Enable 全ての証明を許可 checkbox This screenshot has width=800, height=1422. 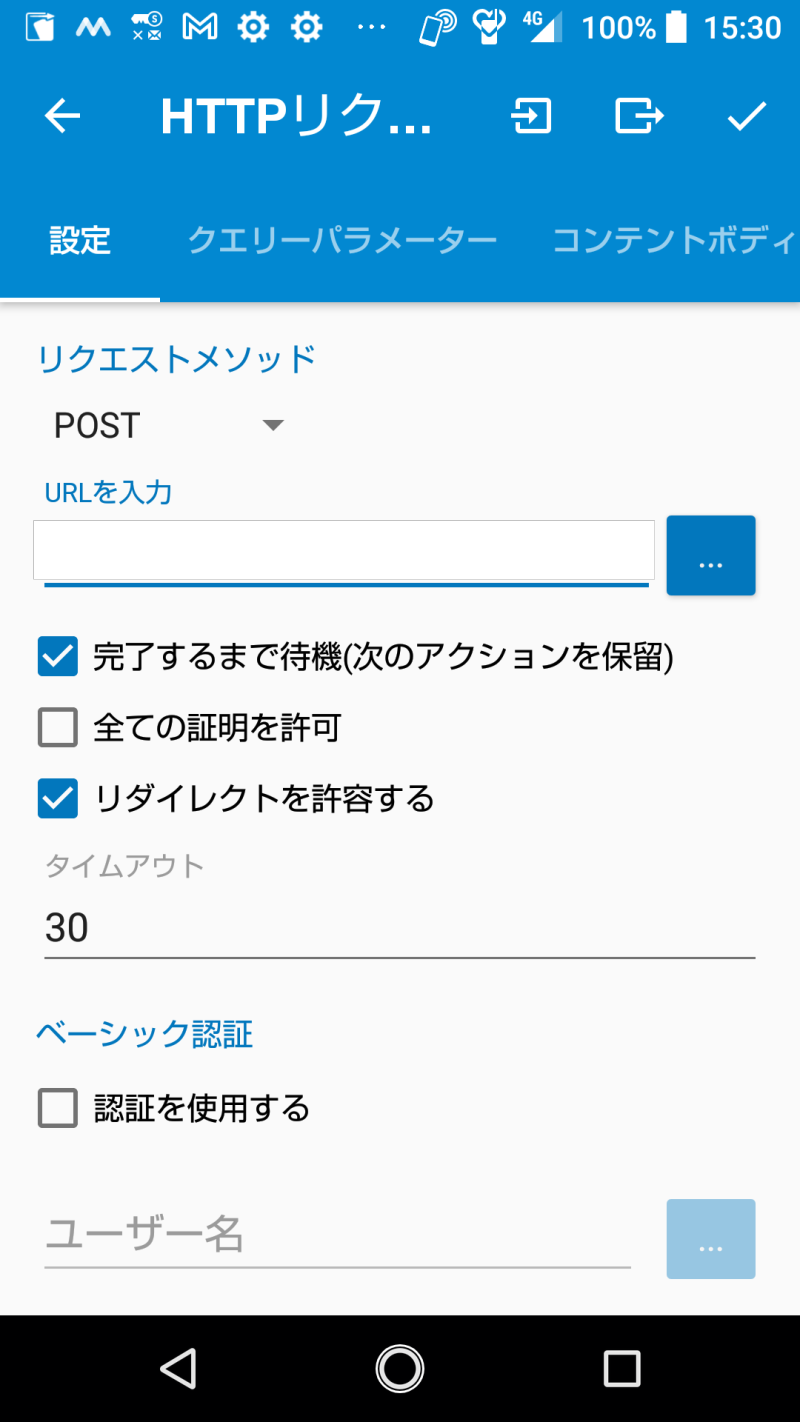tap(58, 728)
